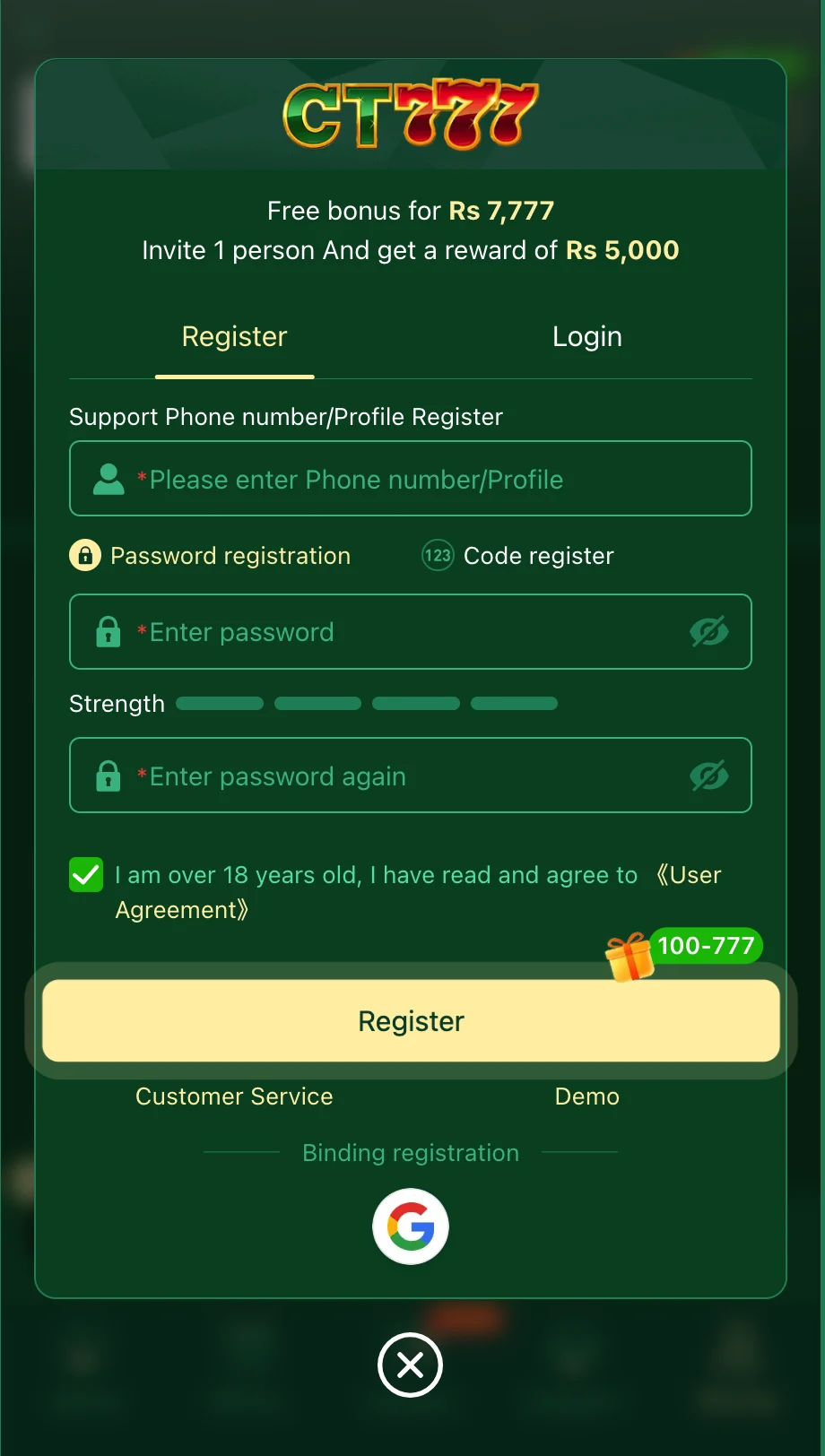Screen dimensions: 825x1456
Task: Select the Register tab
Action: pos(234,337)
